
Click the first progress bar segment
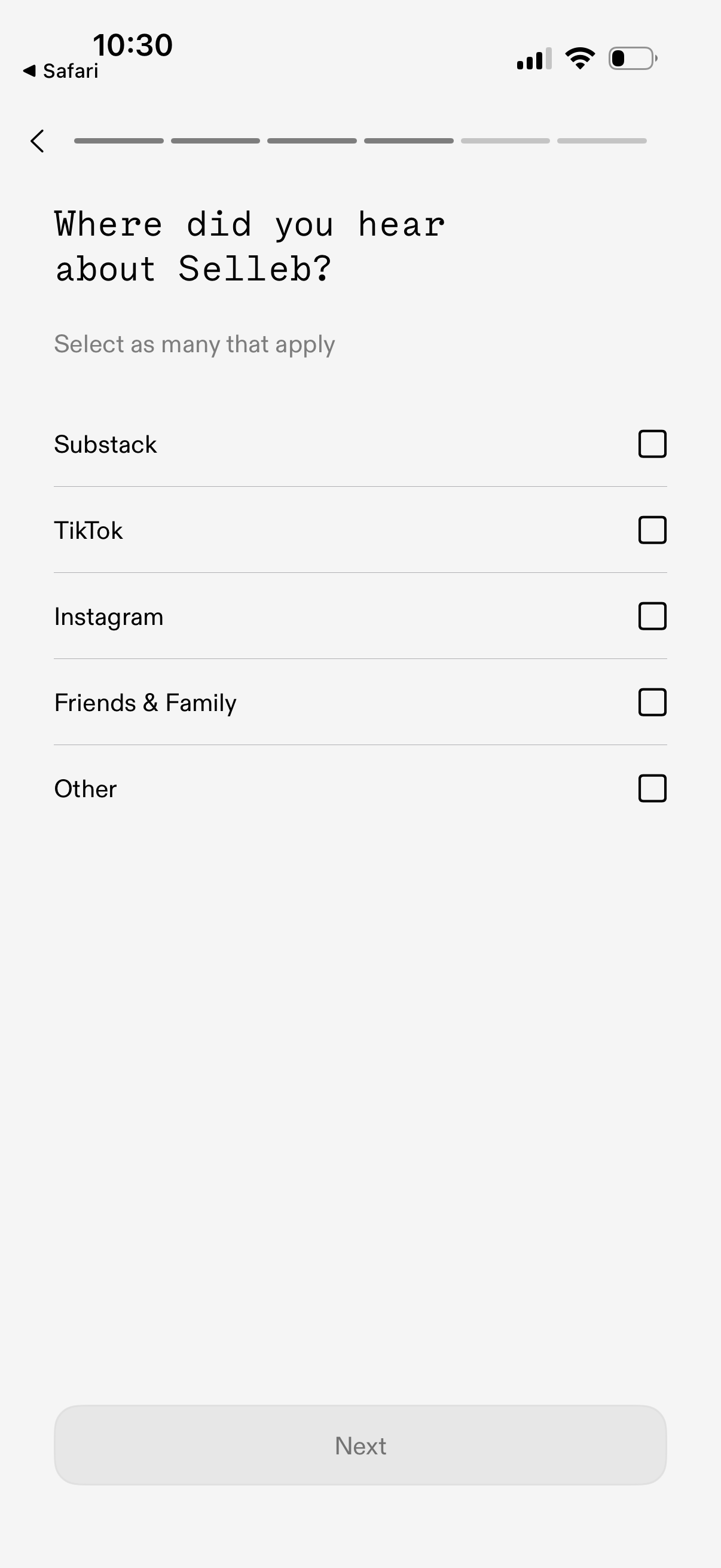tap(119, 141)
